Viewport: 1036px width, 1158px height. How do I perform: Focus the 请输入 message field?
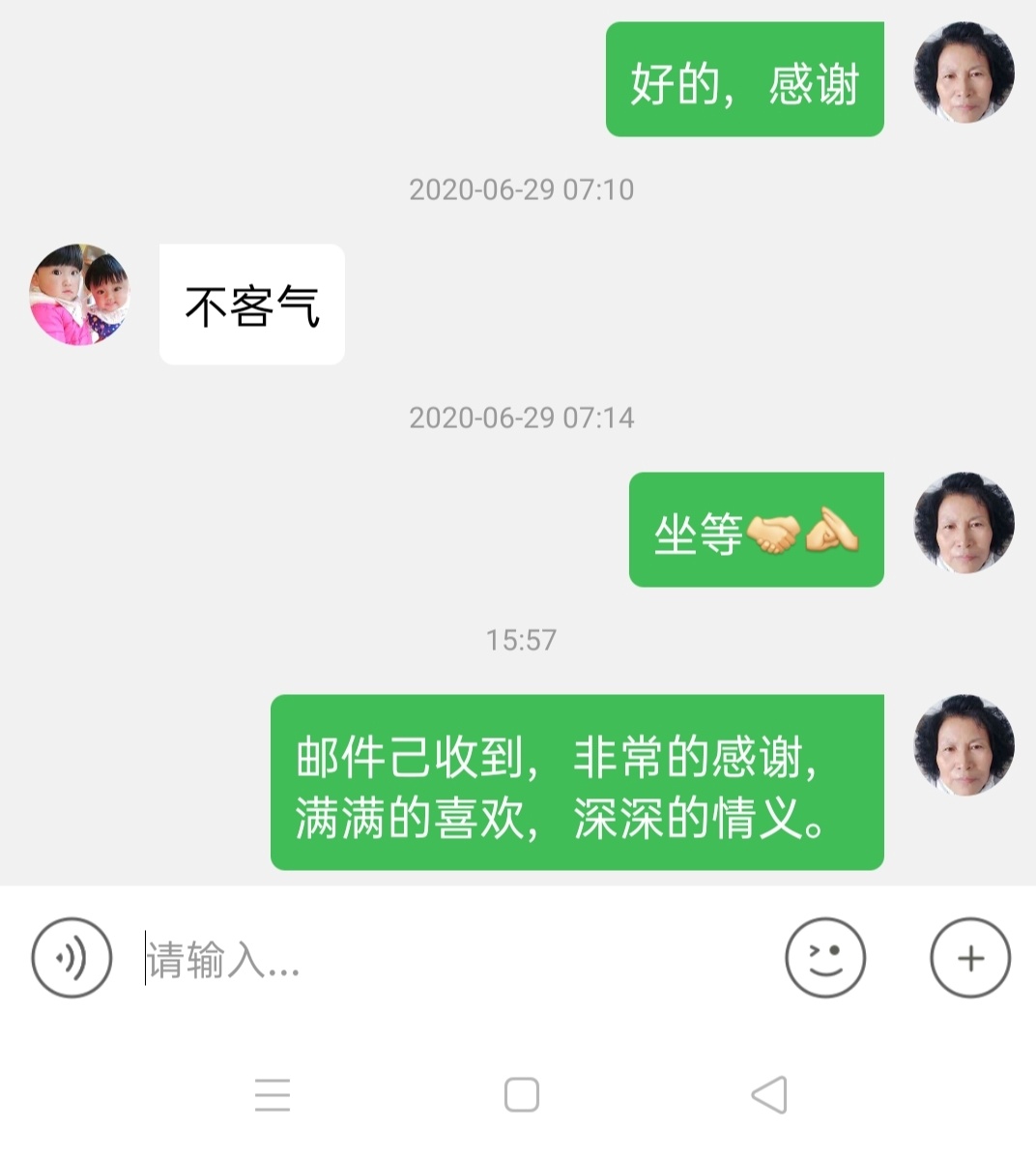point(454,960)
